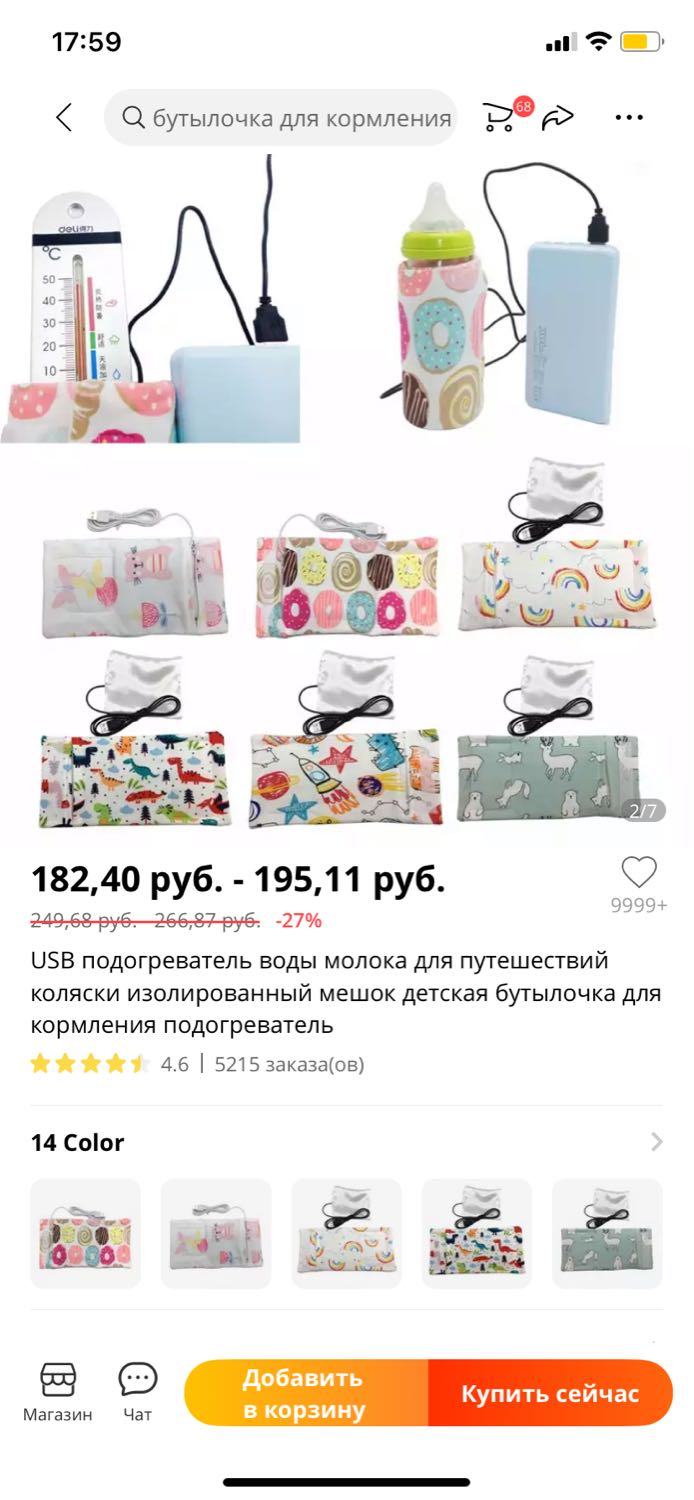
Task: Expand the 14 Color options
Action: [347, 1142]
